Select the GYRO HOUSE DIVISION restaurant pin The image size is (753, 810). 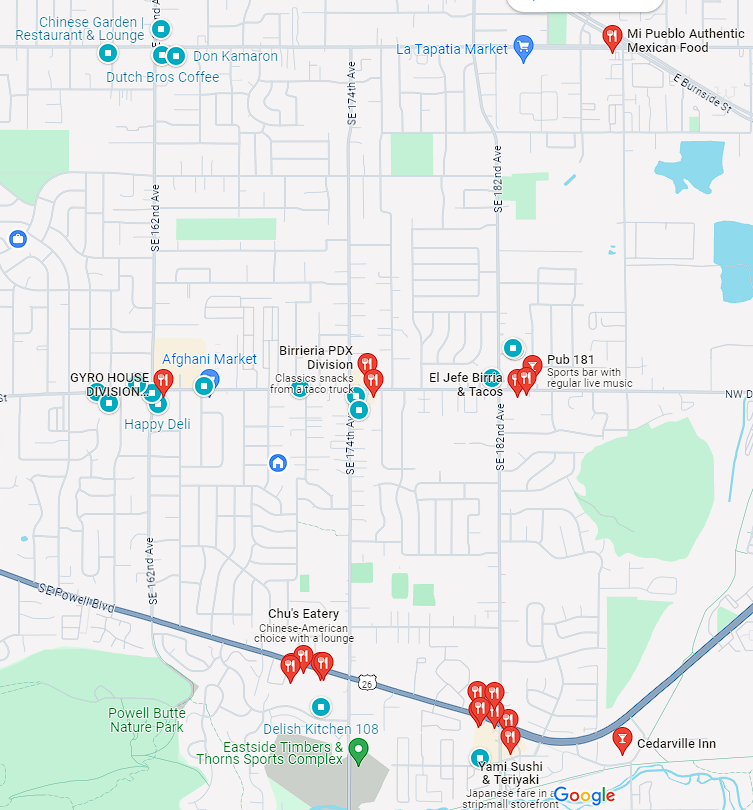coord(162,381)
